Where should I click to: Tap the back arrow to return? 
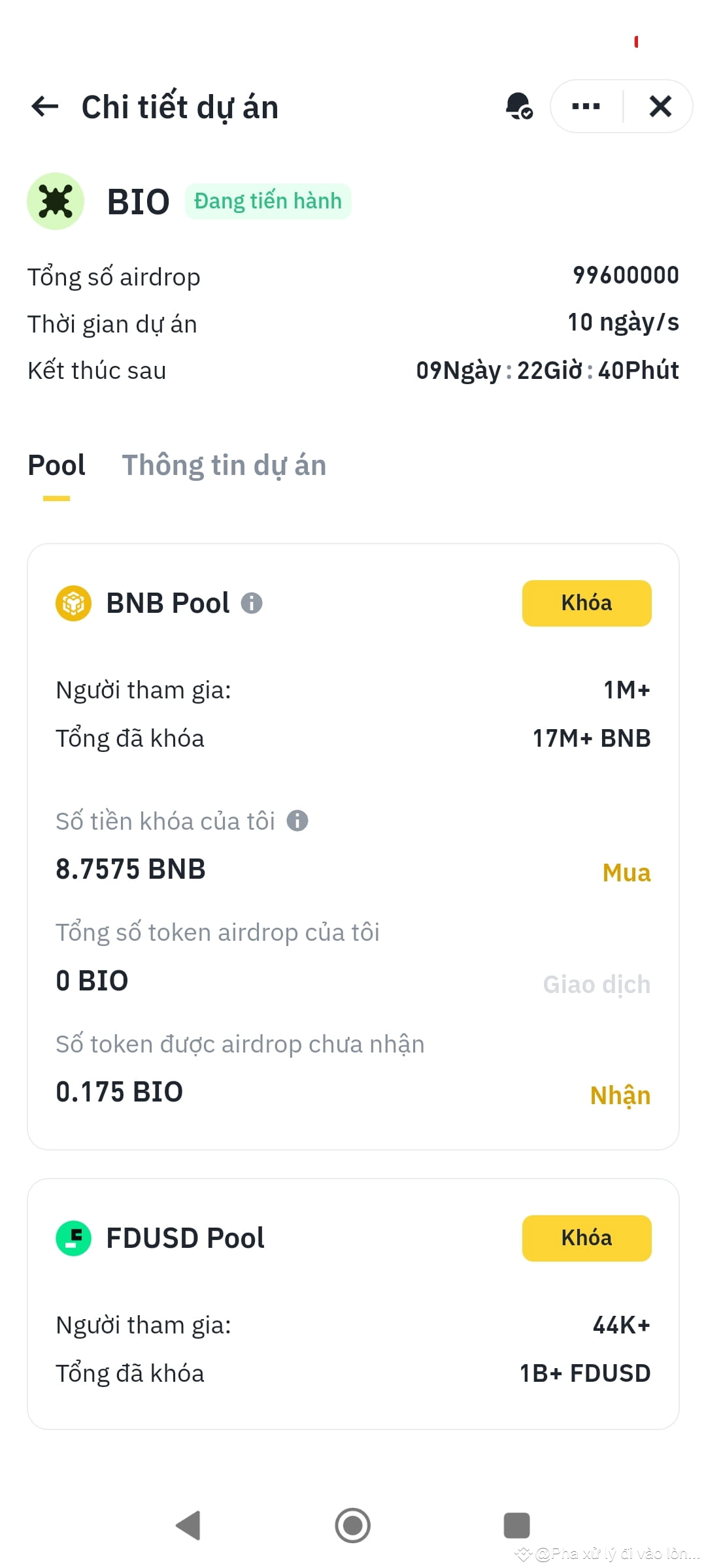click(44, 106)
